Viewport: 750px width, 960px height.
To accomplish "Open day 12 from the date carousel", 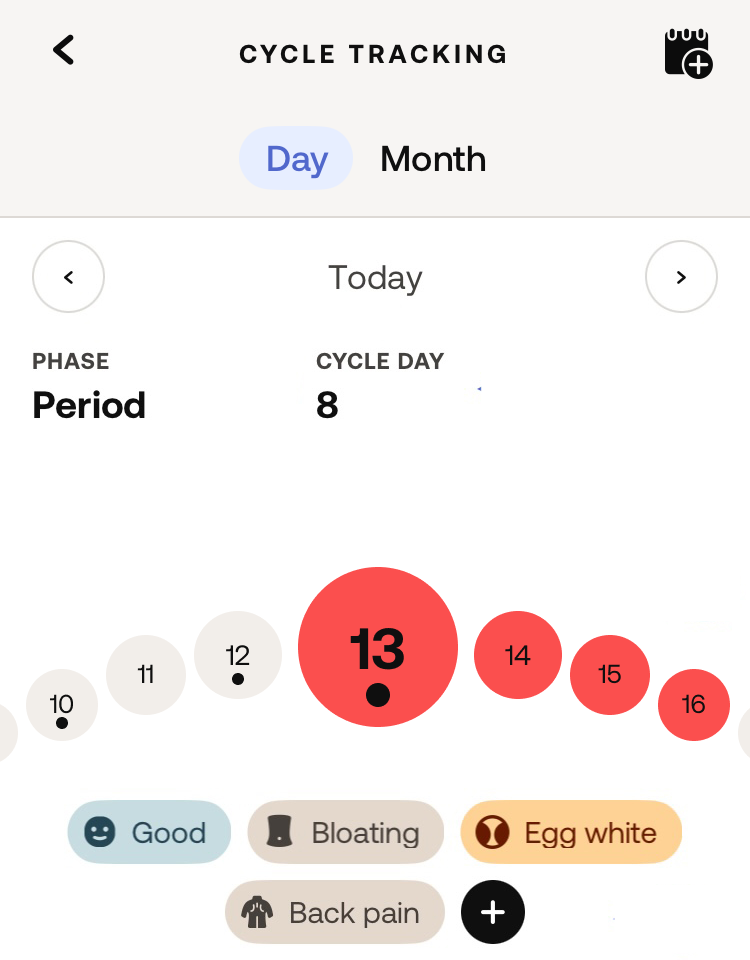I will pyautogui.click(x=238, y=655).
